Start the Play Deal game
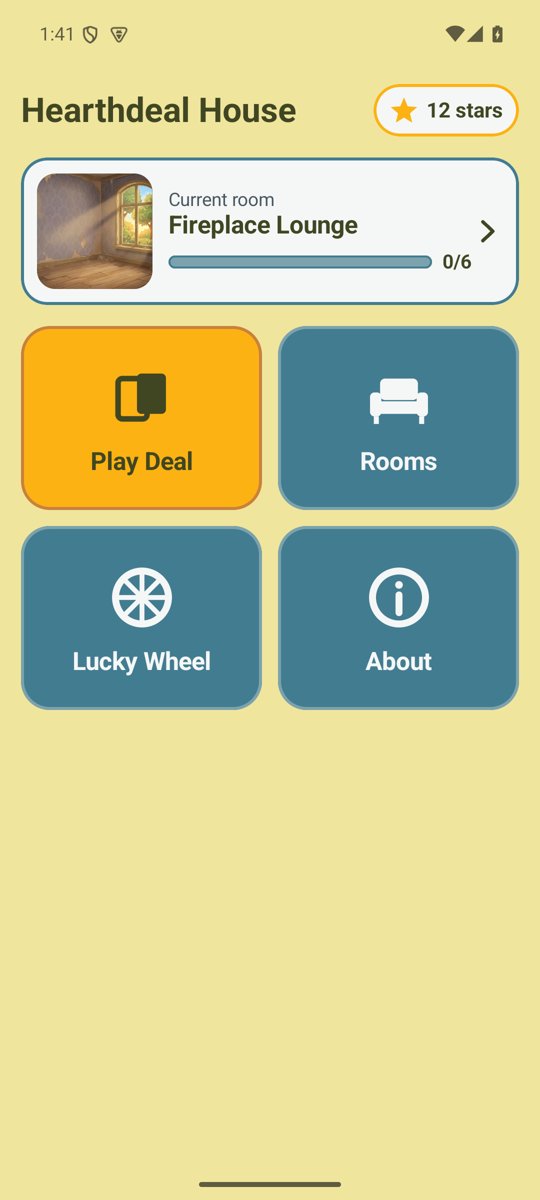540x1200 pixels. pyautogui.click(x=141, y=418)
